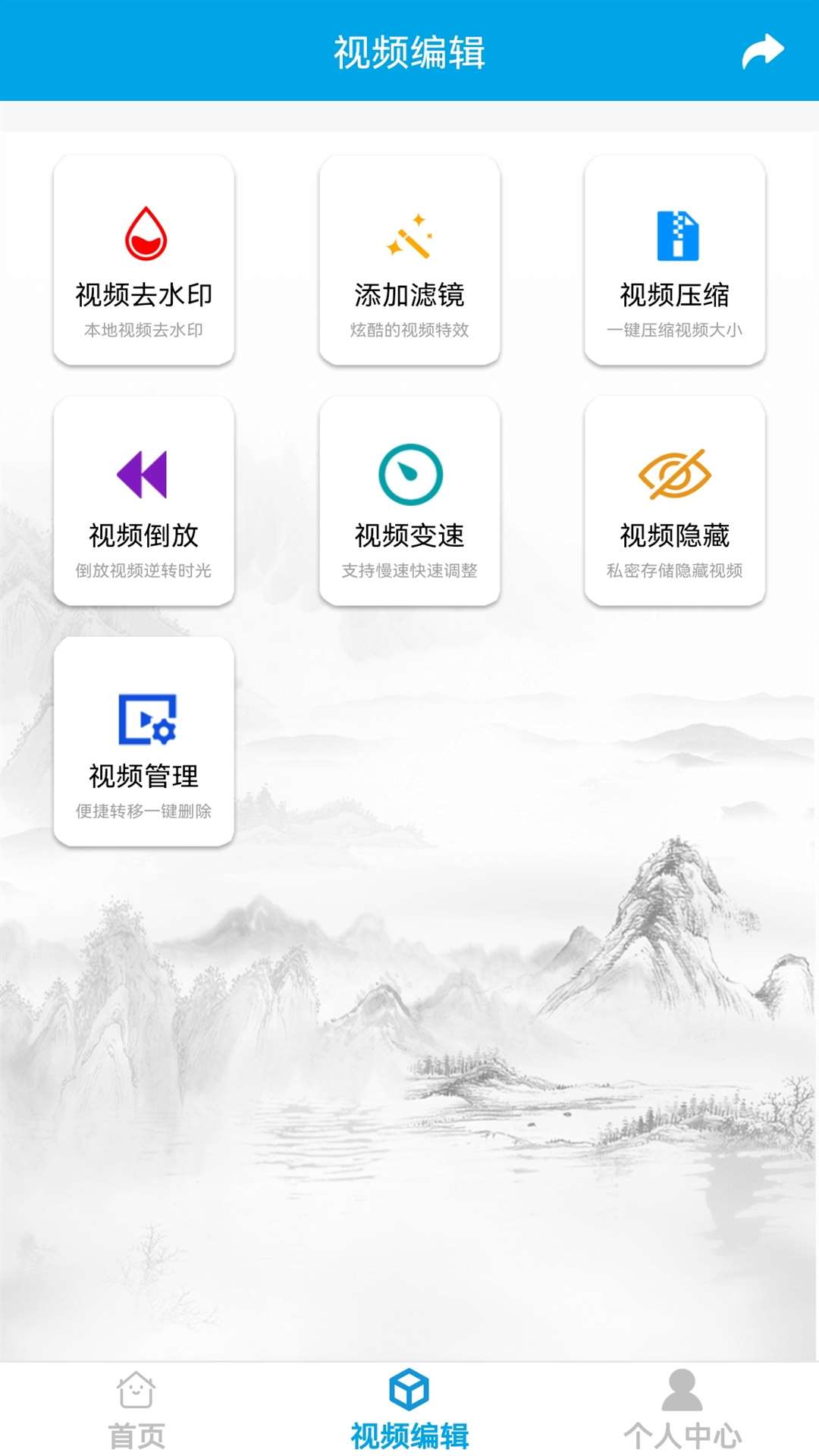Screen dimensions: 819x1456
Task: Tap the share arrow in the top bar
Action: pyautogui.click(x=761, y=51)
